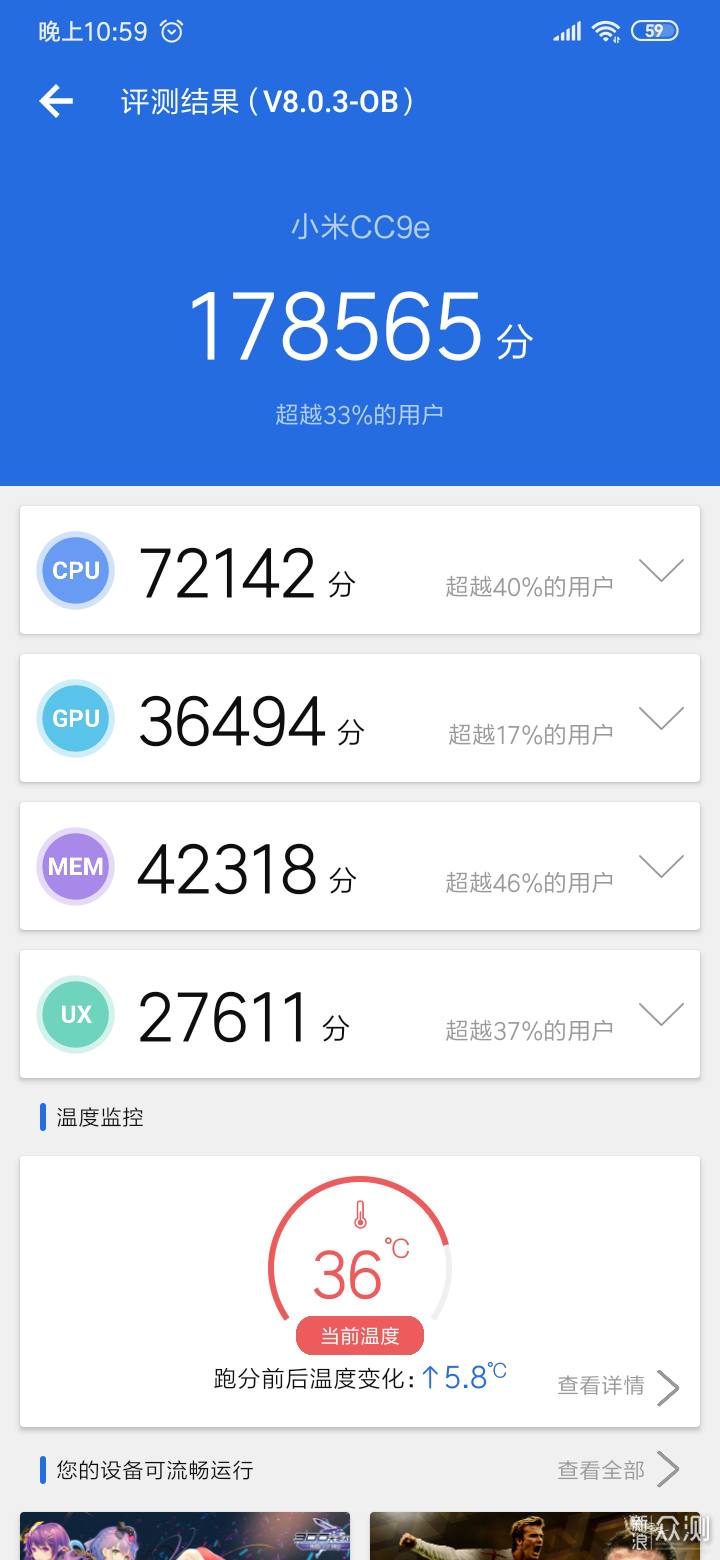This screenshot has width=720, height=1560.
Task: Expand the CPU score details
Action: tap(661, 570)
